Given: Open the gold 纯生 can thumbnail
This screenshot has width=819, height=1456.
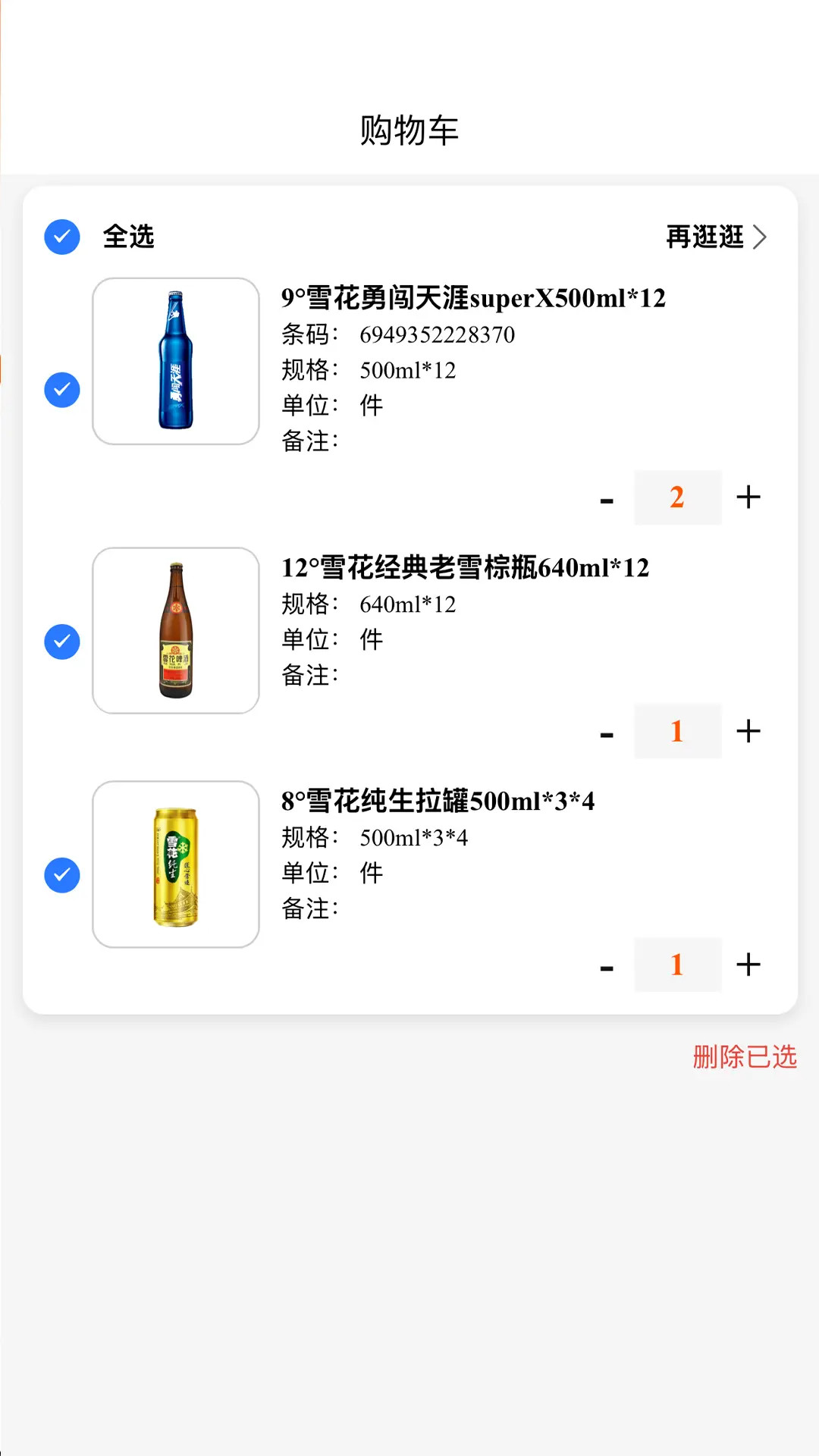Looking at the screenshot, I should tap(175, 864).
